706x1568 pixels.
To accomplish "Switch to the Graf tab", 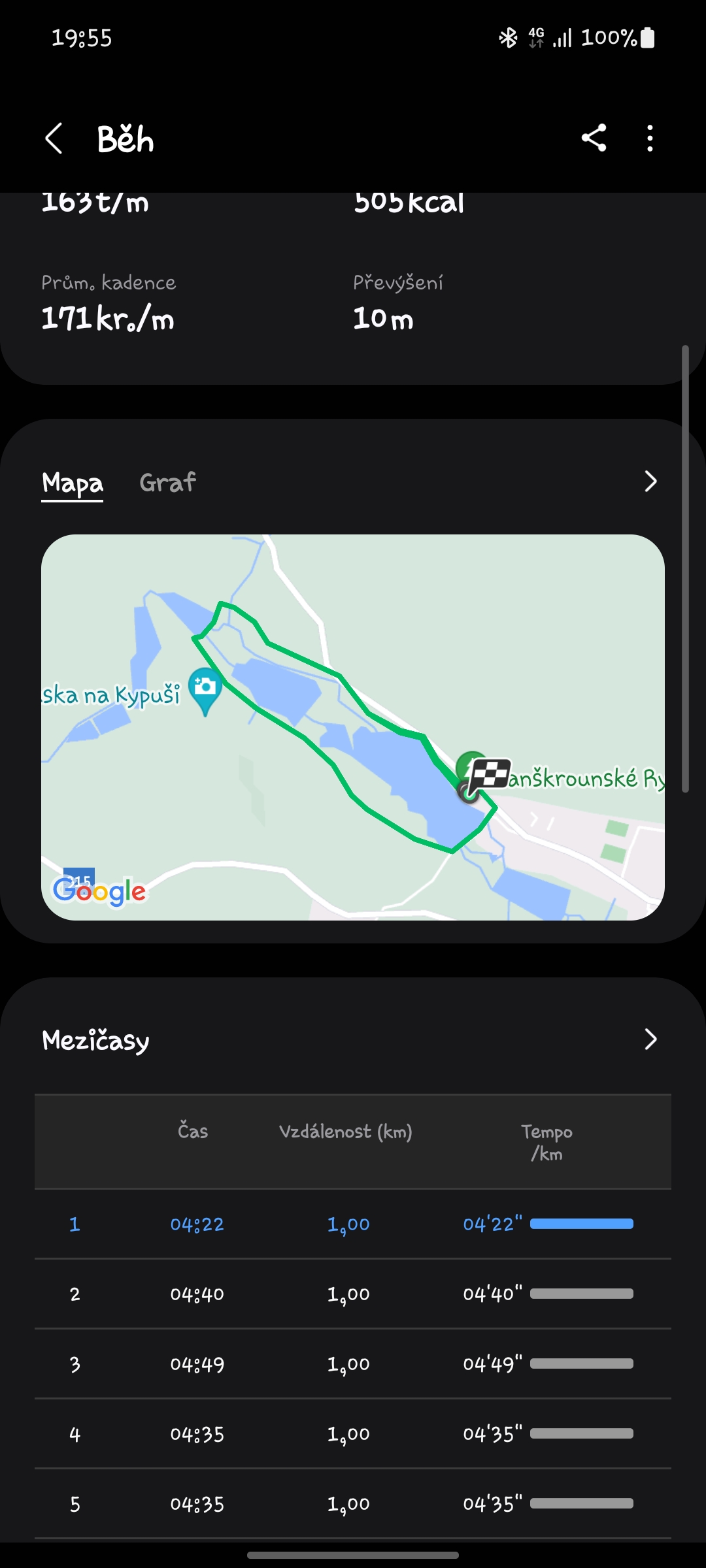I will click(167, 483).
